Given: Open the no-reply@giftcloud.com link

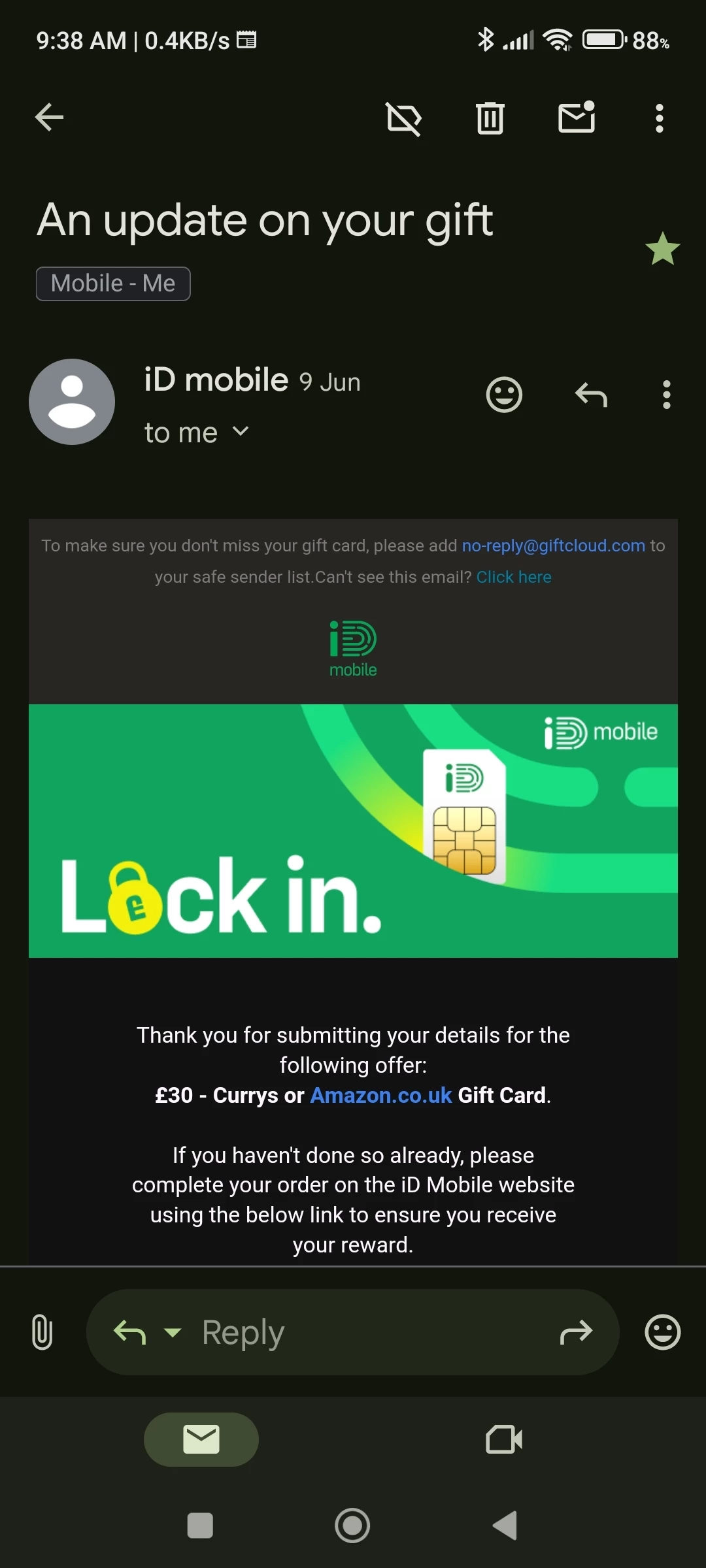Looking at the screenshot, I should pos(553,546).
